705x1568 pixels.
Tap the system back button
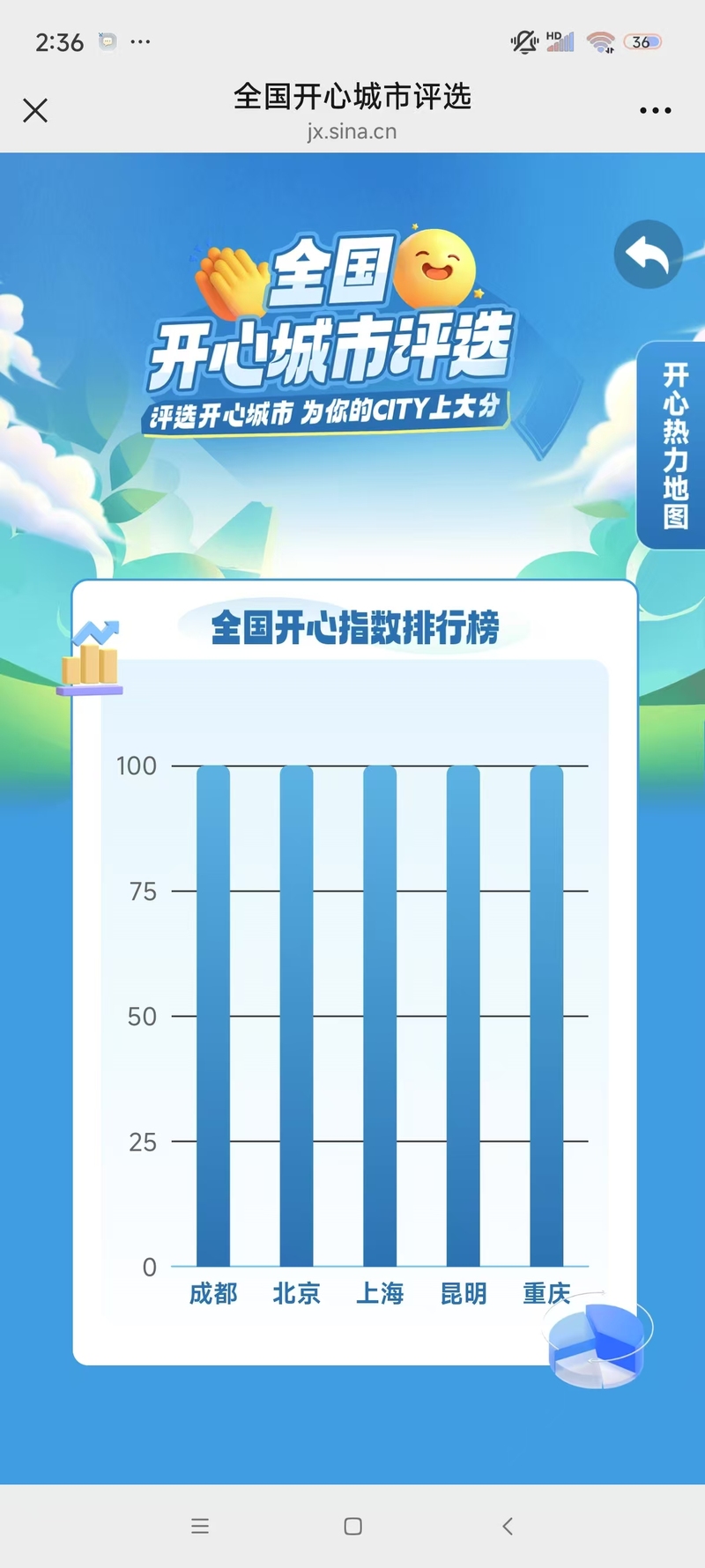point(507,1527)
